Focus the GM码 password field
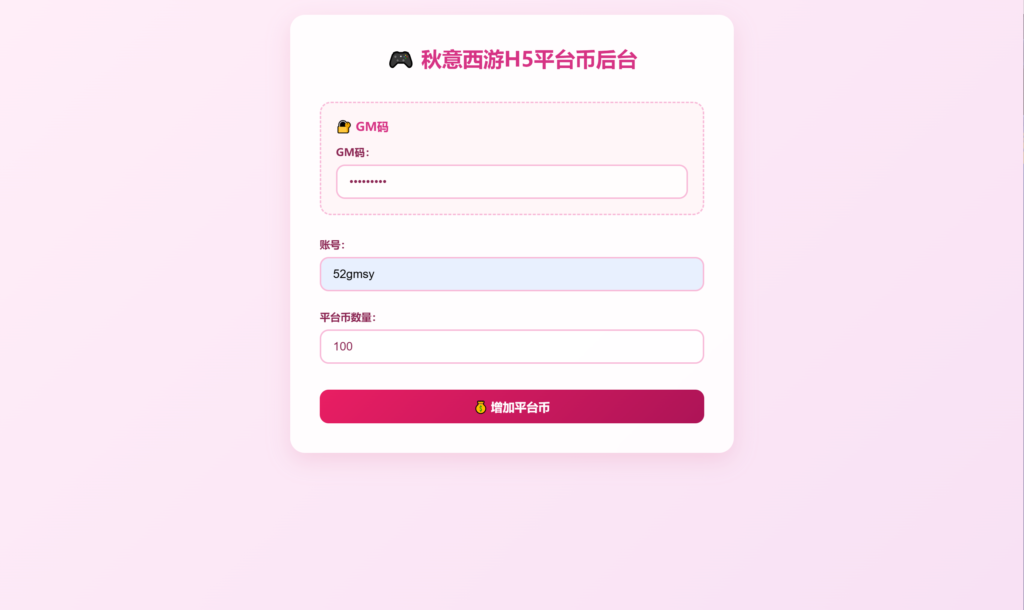Viewport: 1024px width, 610px height. tap(511, 182)
